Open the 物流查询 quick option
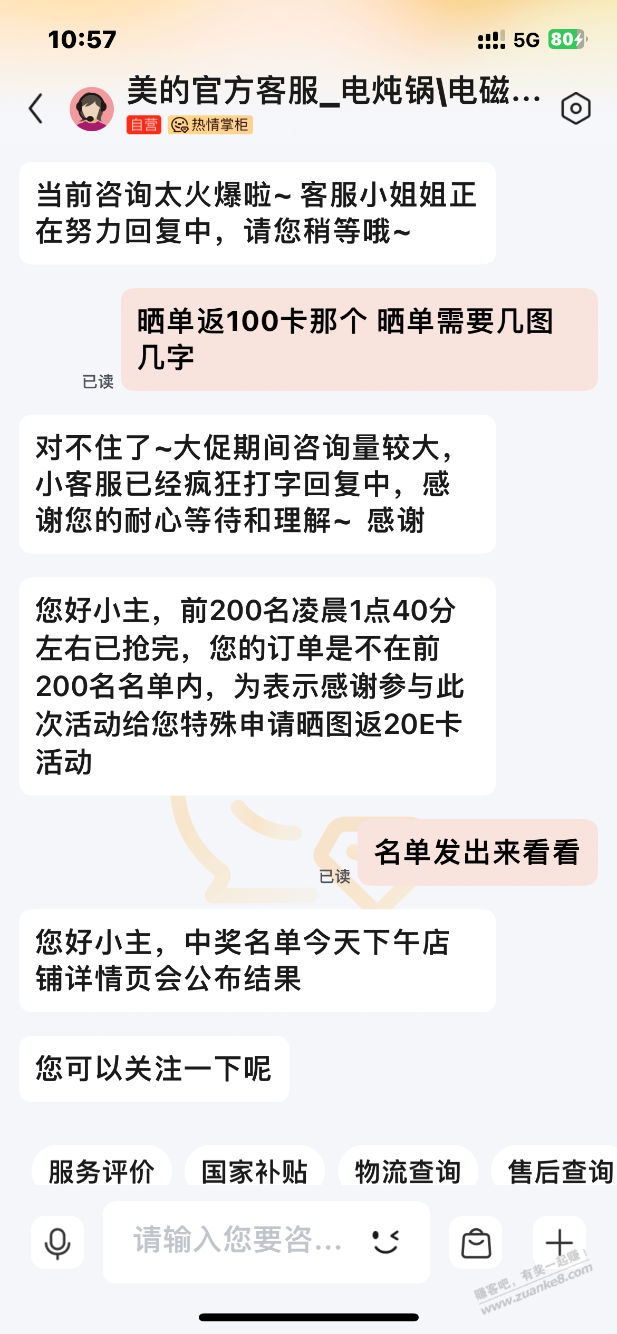617x1334 pixels. point(407,1172)
